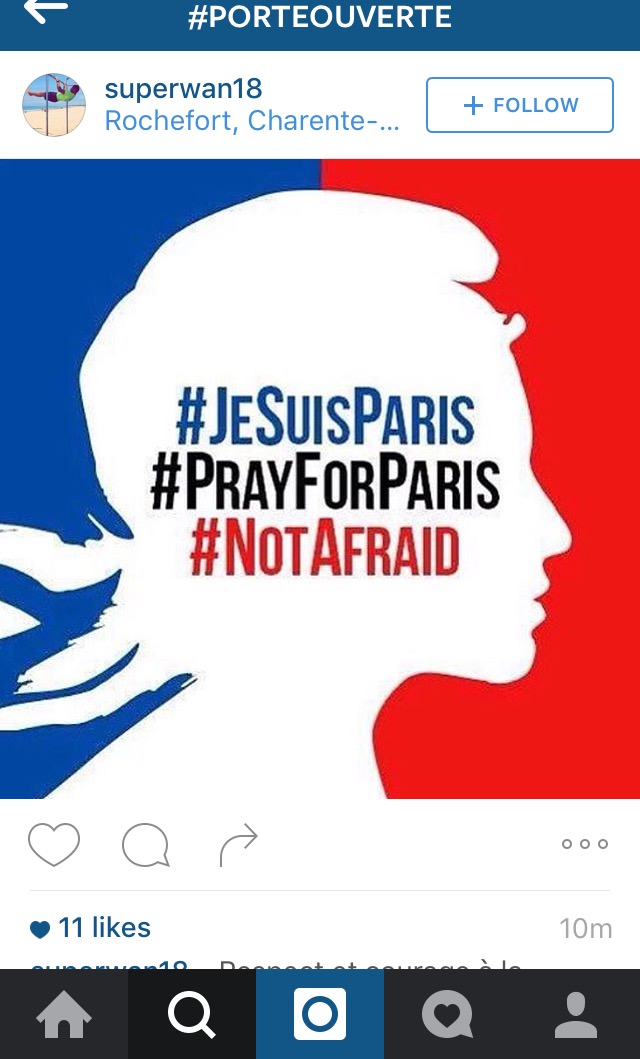Open the Rochefort, Charente location link

click(251, 122)
